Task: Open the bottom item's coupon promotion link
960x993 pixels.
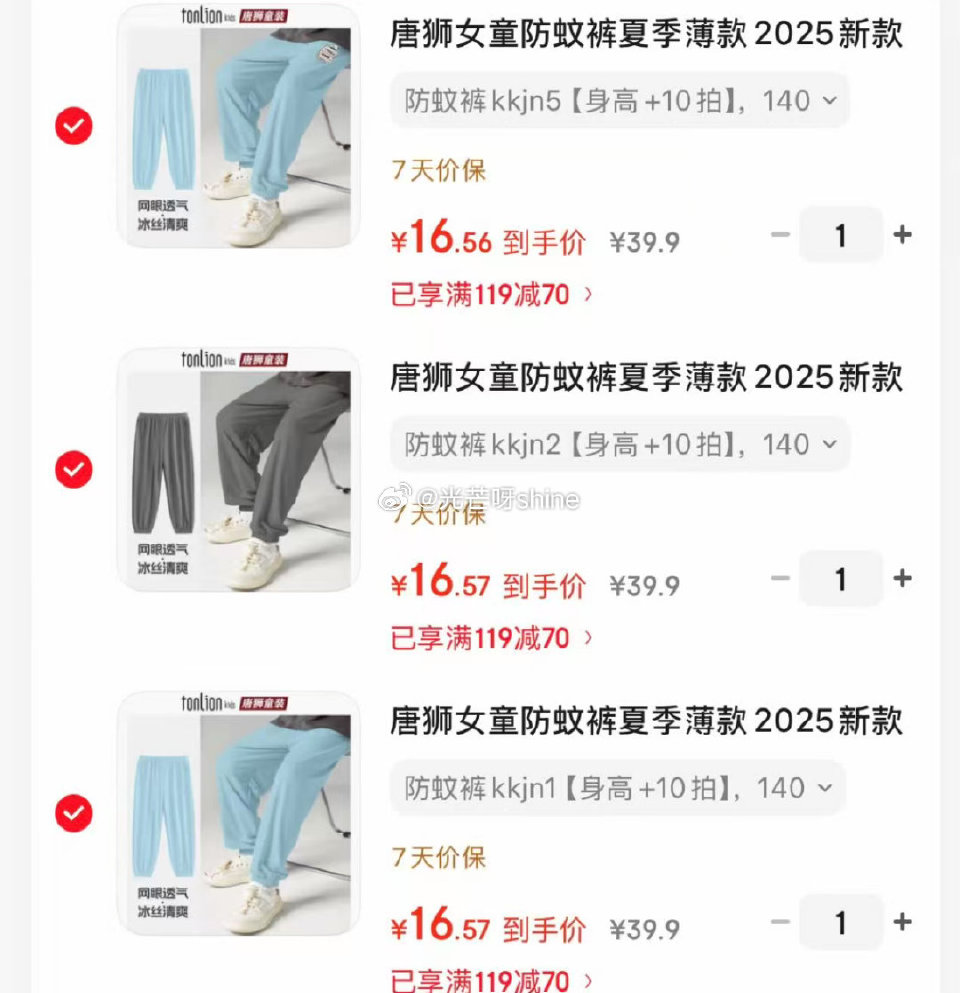Action: pyautogui.click(x=489, y=980)
